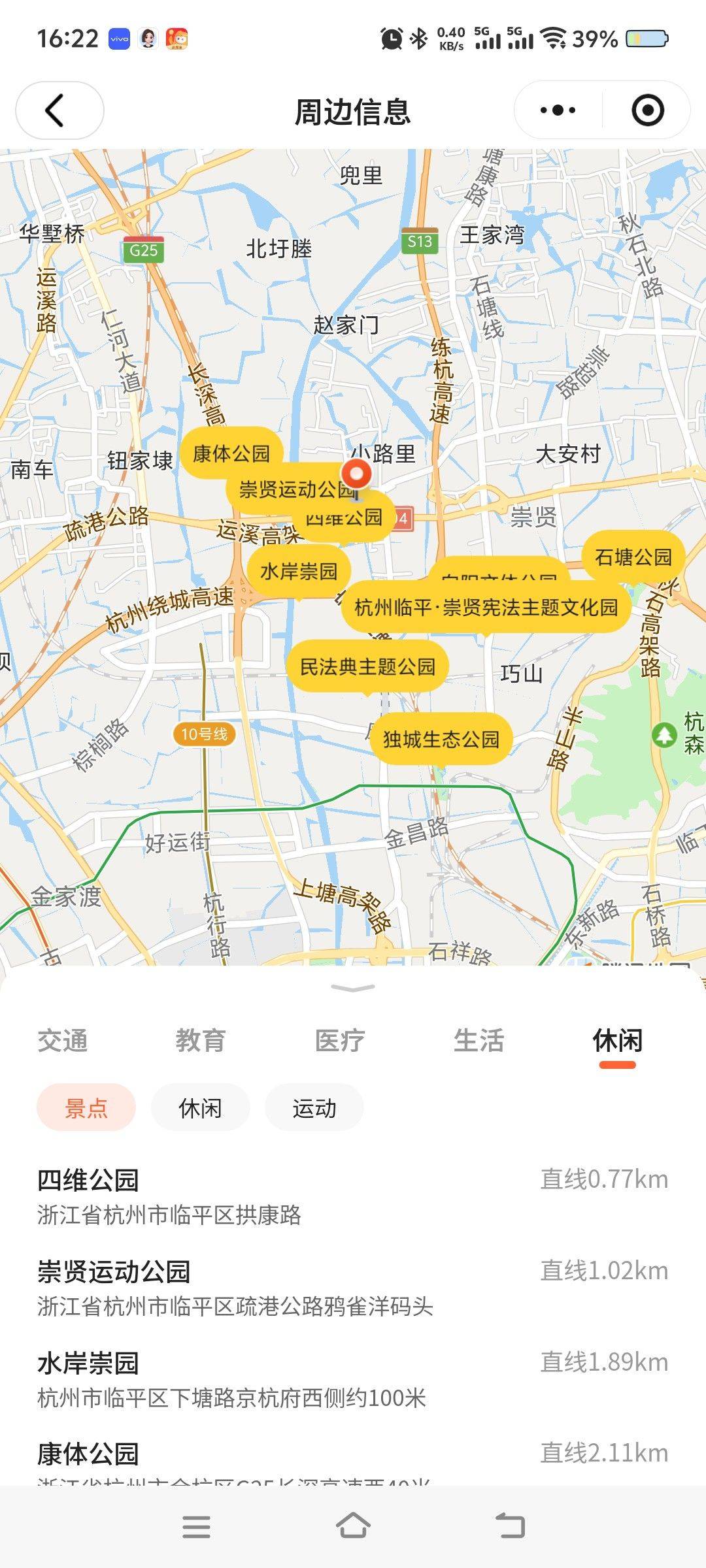
Task: Collapse the info panel with the chevron handle
Action: pos(353,988)
